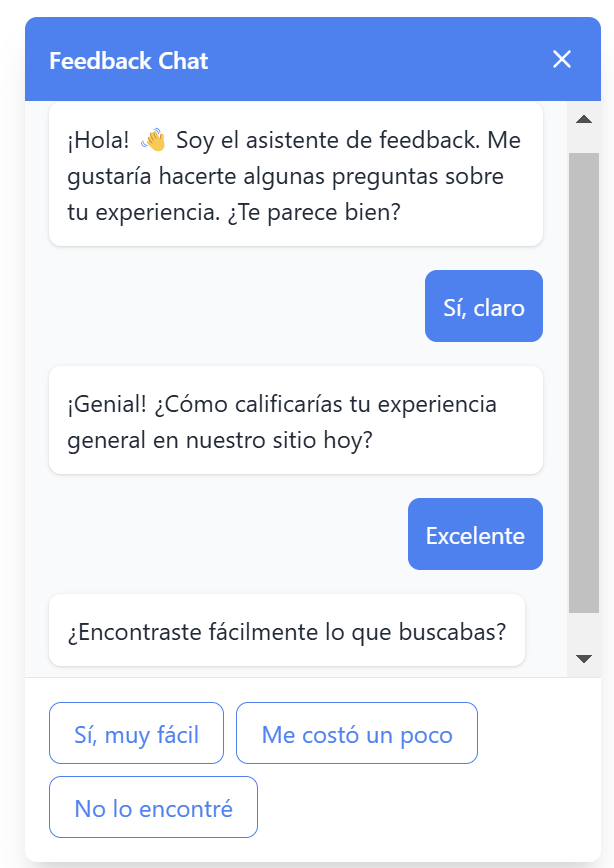Answer with 'Sí, muy fácil'
This screenshot has width=614, height=868.
click(137, 735)
